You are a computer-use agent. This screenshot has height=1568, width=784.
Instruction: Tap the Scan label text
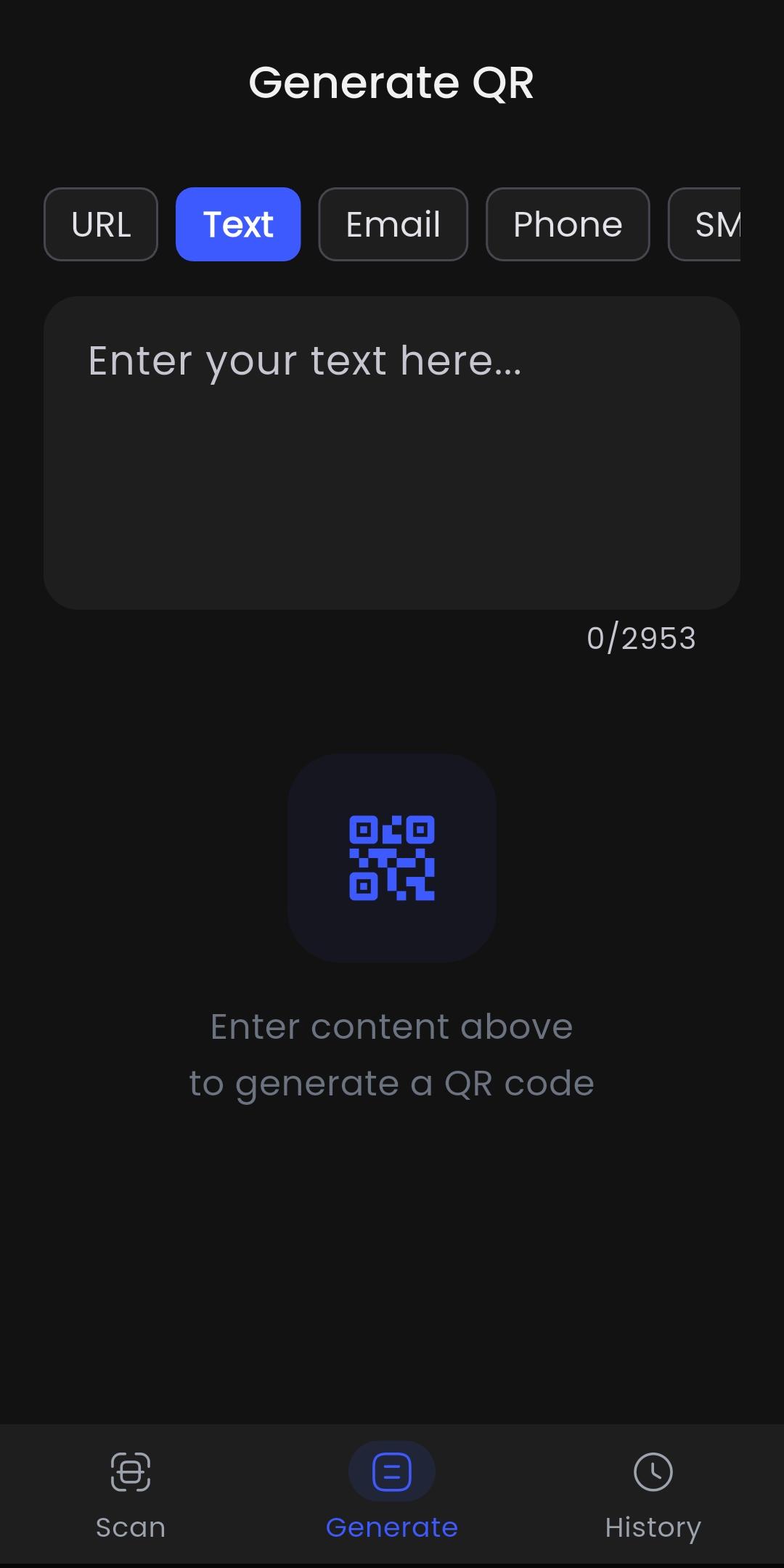[131, 1526]
